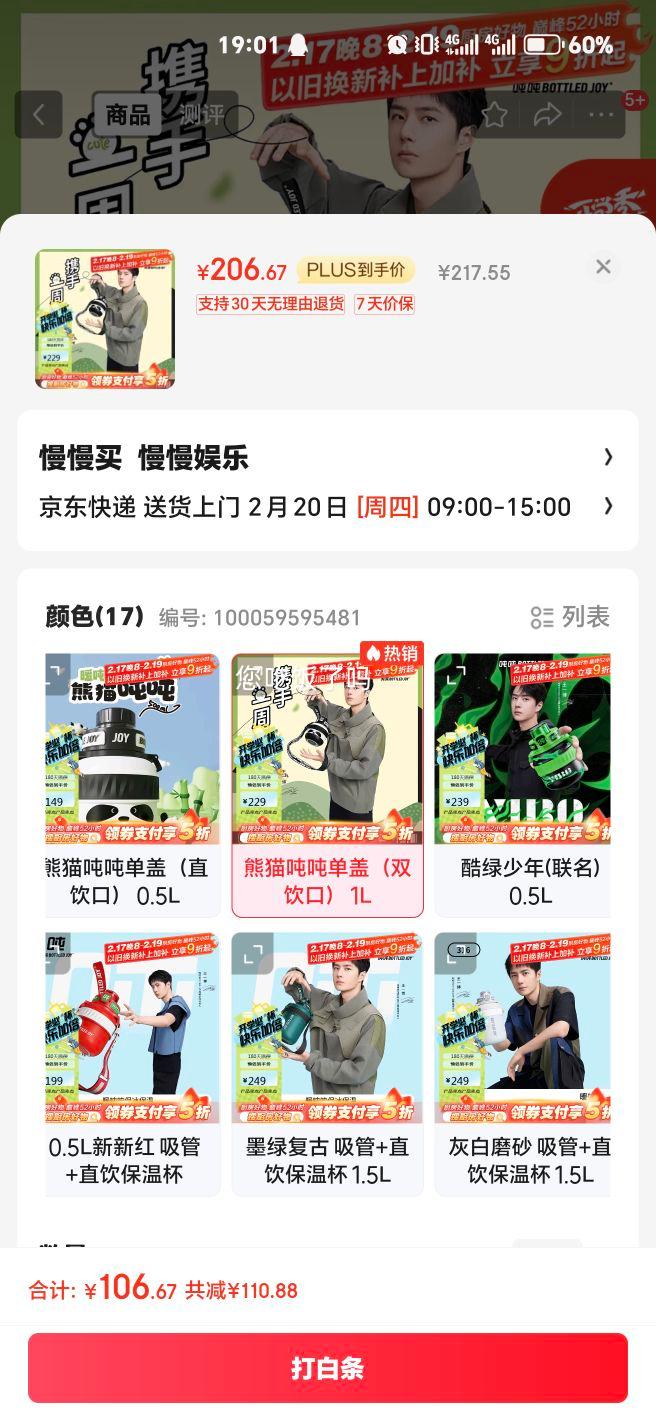Choose 酷绿少年(联名) 0.5L color
Image resolution: width=656 pixels, height=1424 pixels.
(x=522, y=785)
